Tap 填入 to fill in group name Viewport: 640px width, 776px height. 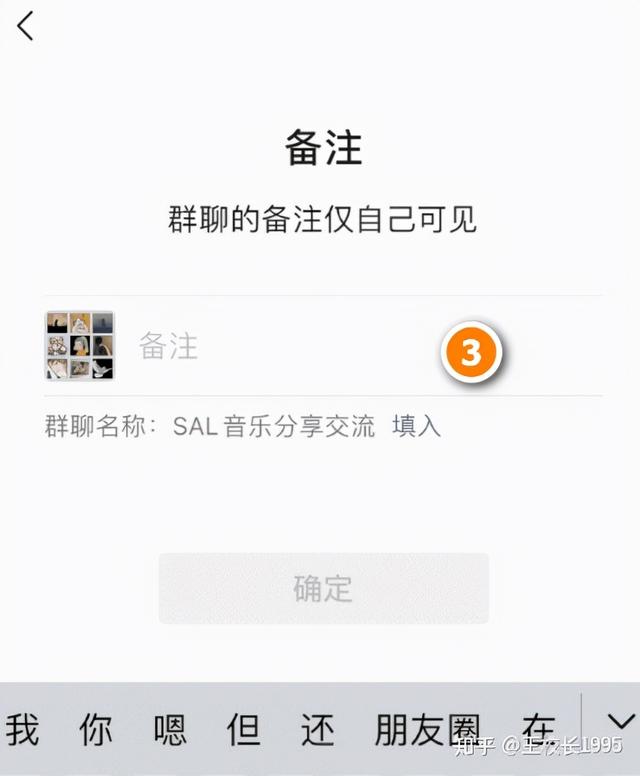coord(416,426)
